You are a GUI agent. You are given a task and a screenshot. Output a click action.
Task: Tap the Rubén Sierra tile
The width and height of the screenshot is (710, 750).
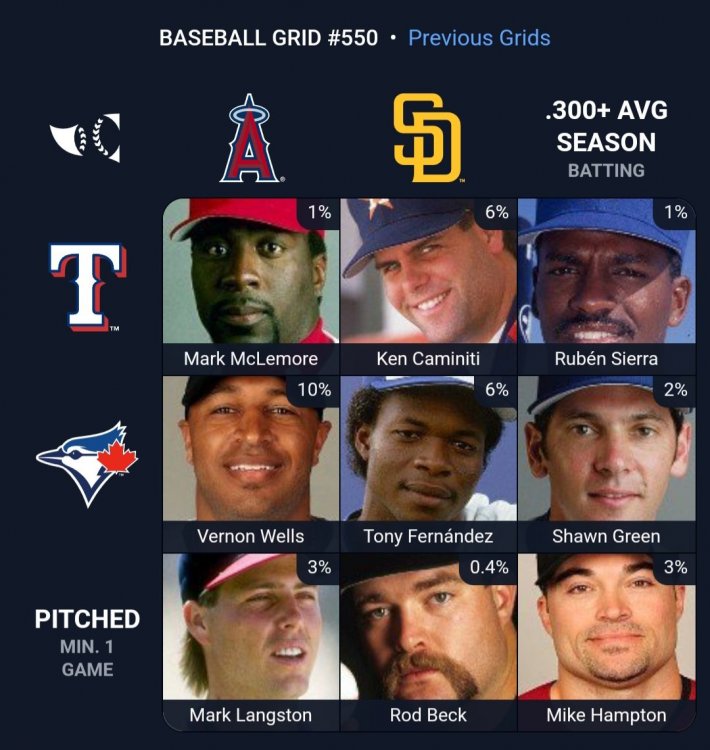coord(606,285)
